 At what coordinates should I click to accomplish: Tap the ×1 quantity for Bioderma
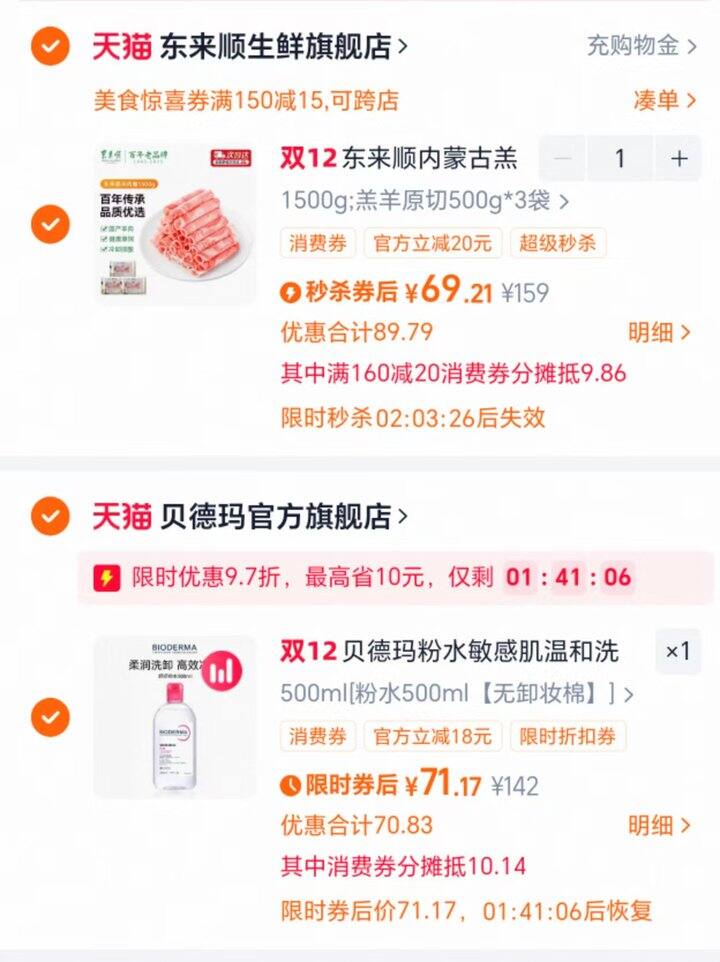tap(678, 652)
